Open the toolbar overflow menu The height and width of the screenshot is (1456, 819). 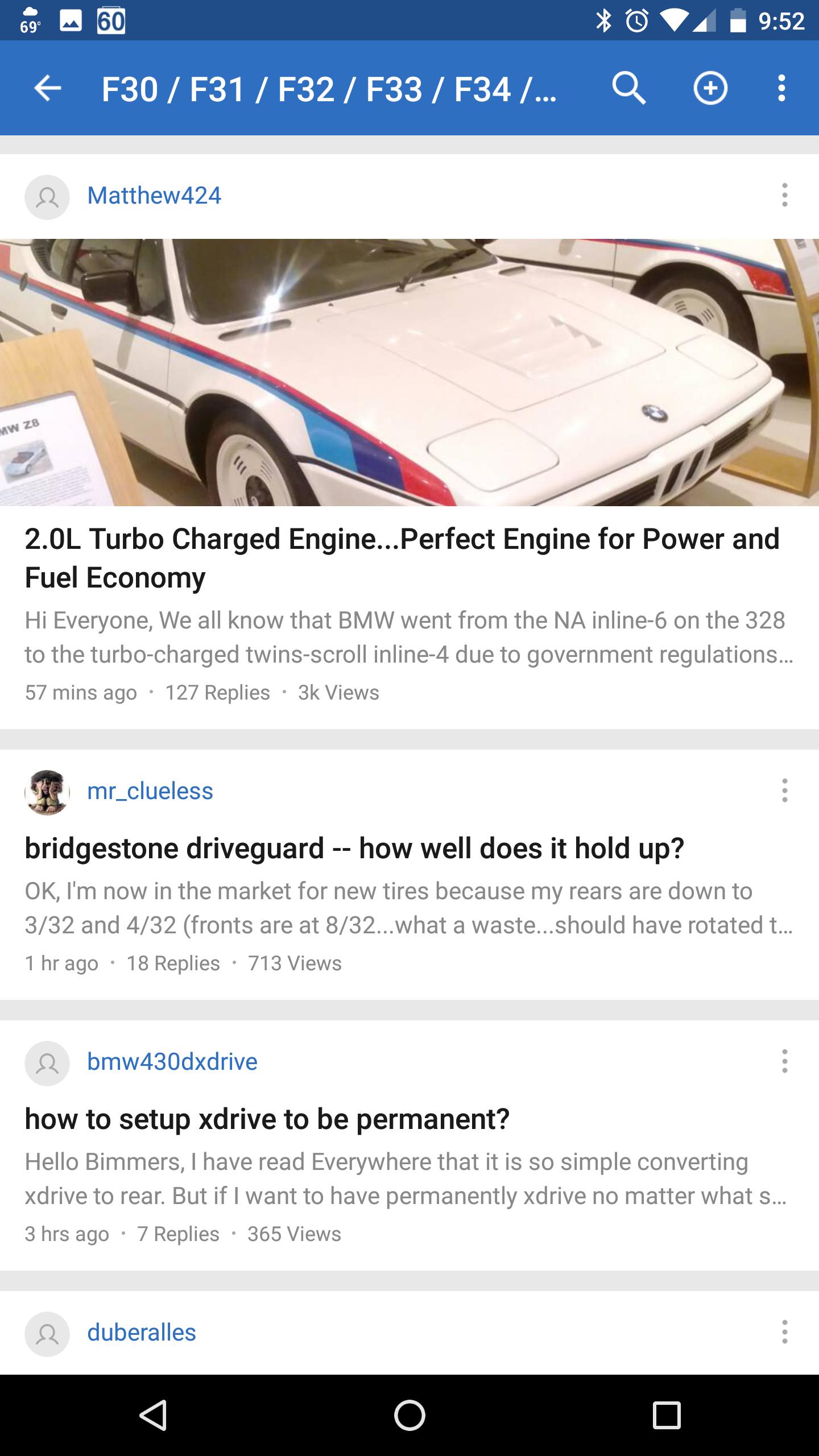(783, 88)
